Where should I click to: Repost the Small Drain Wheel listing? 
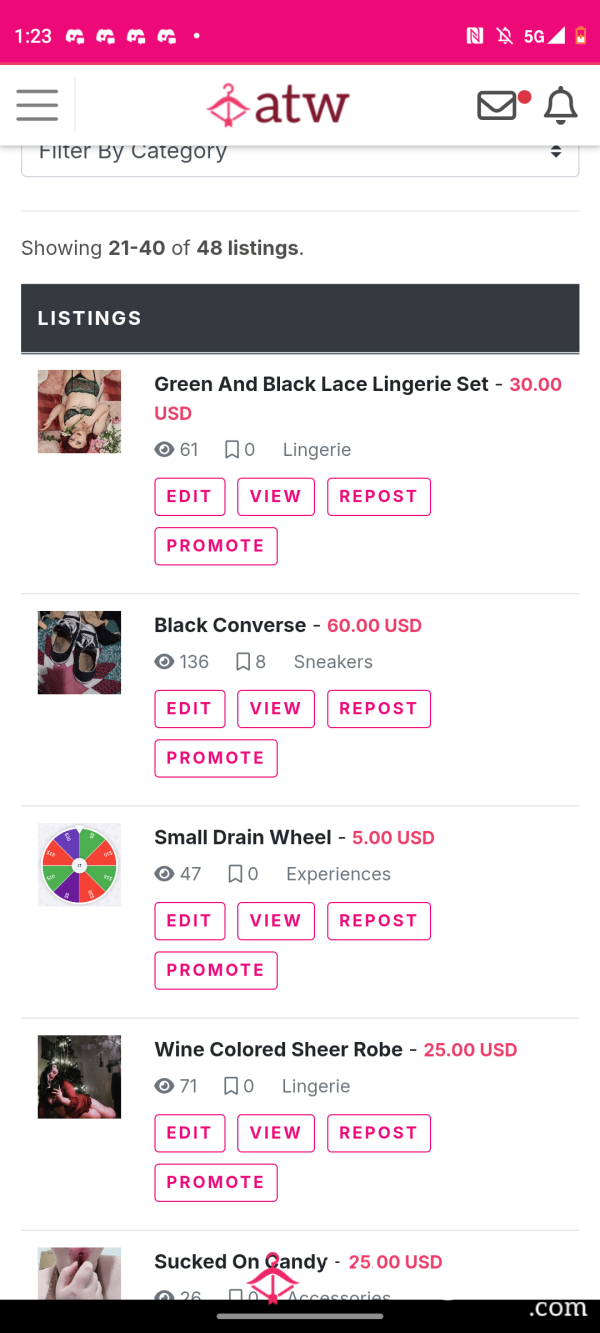tap(379, 921)
